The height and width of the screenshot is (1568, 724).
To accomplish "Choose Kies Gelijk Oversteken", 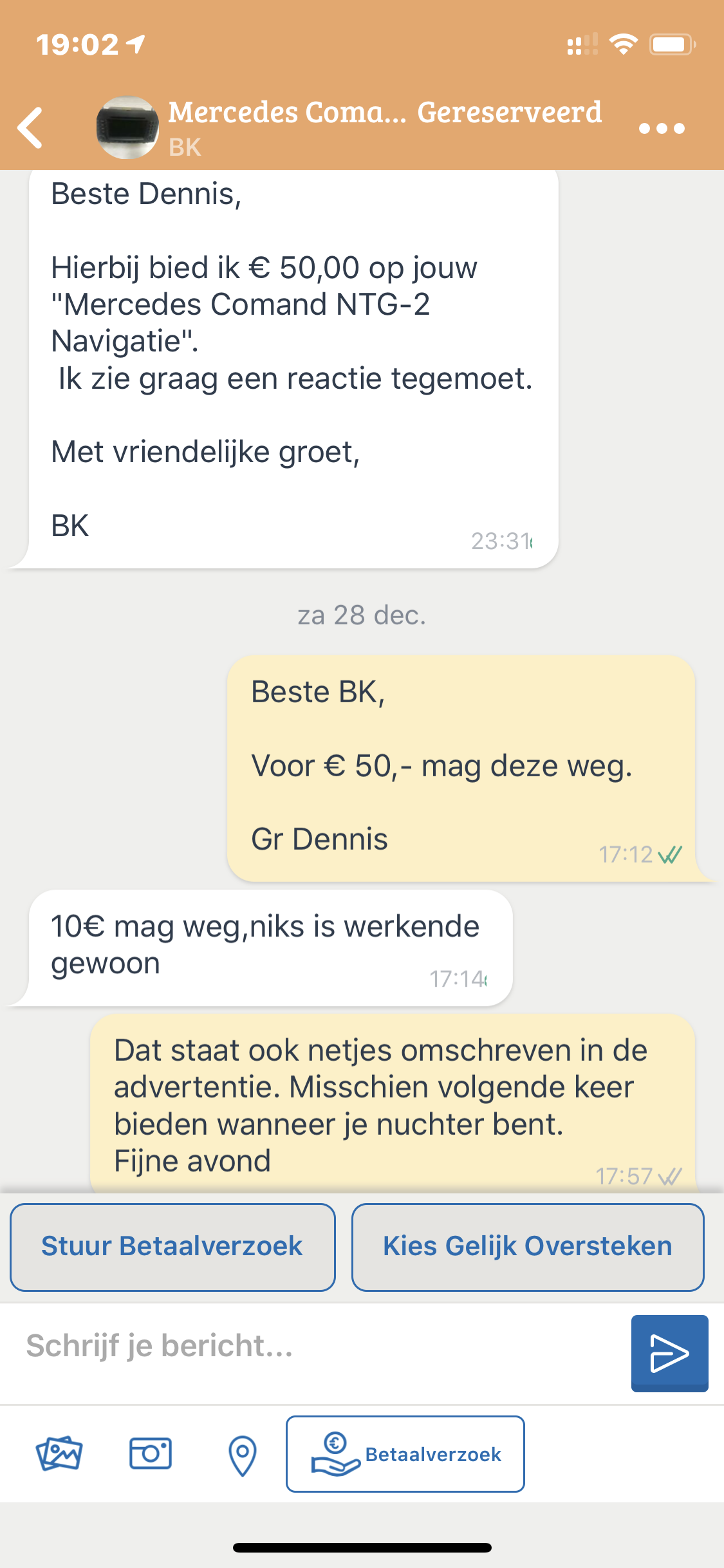I will (527, 1247).
